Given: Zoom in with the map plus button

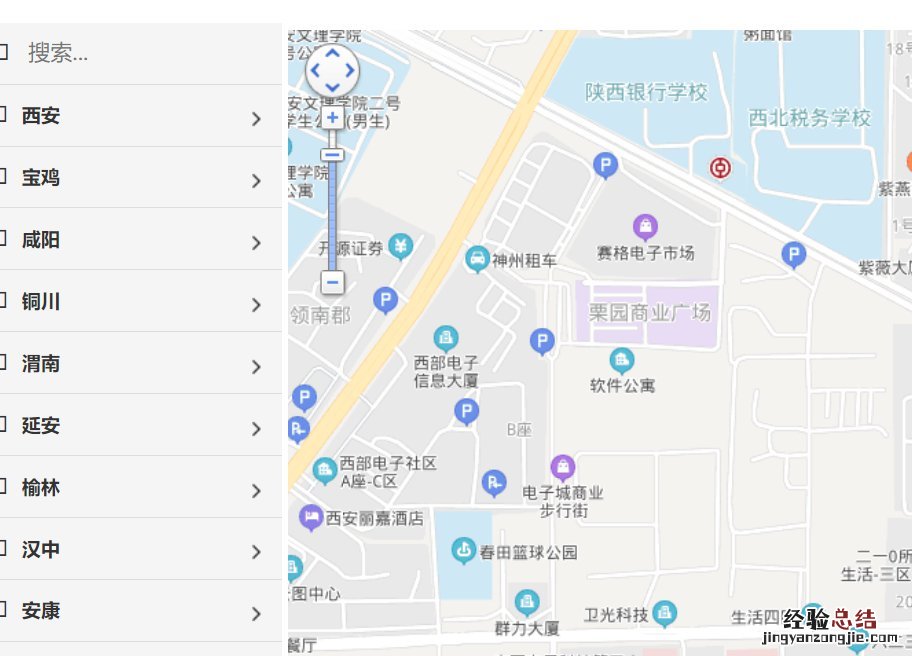Looking at the screenshot, I should [x=333, y=118].
